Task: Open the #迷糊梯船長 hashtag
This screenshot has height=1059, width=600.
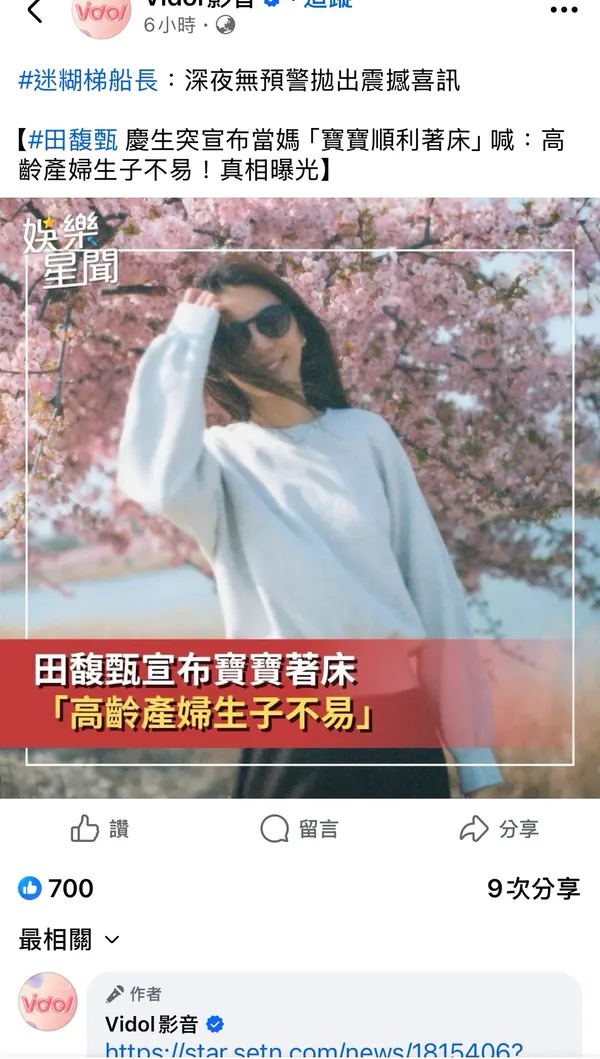Action: pos(88,81)
